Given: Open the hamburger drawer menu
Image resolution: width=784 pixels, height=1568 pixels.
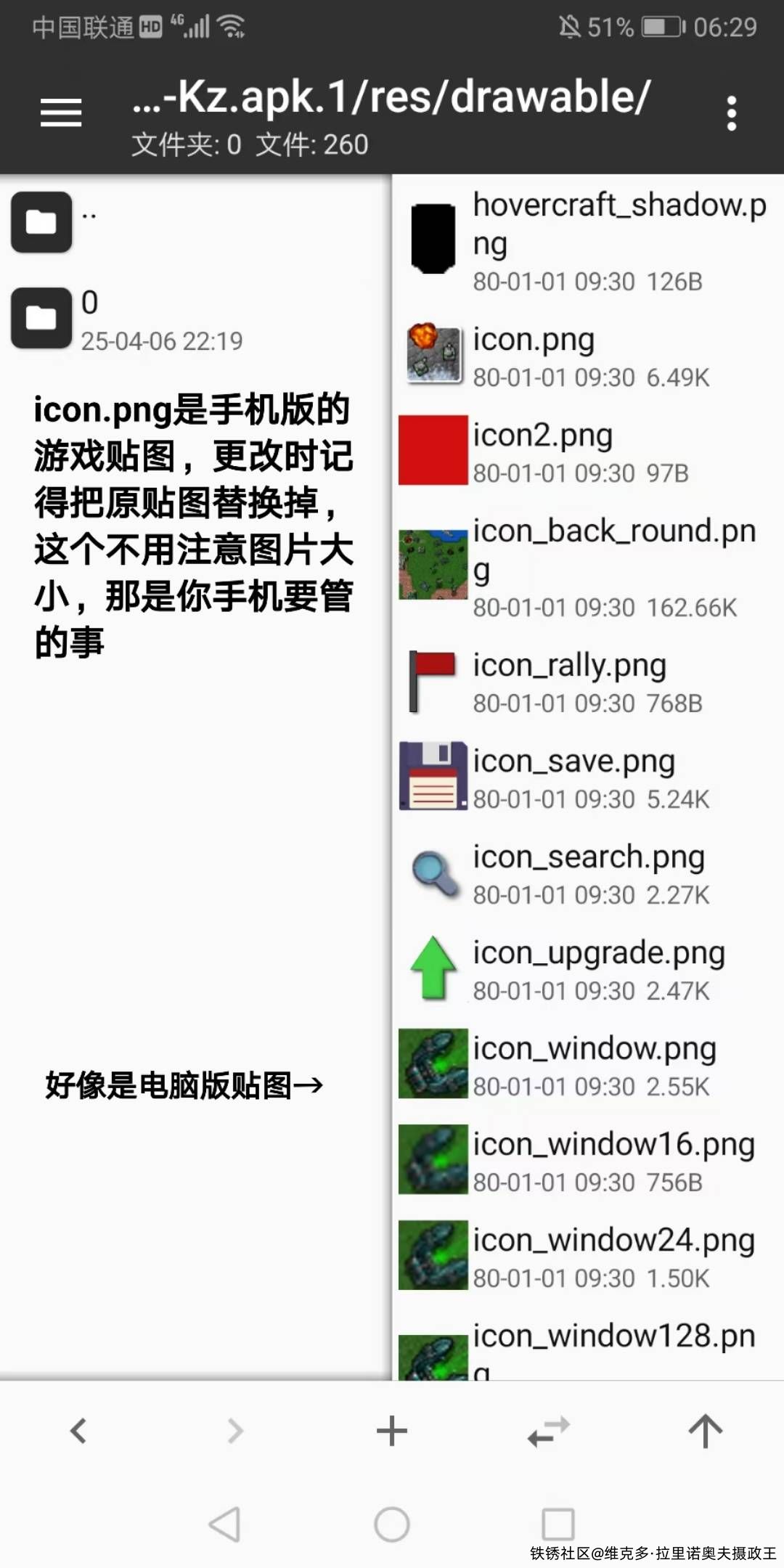Looking at the screenshot, I should pyautogui.click(x=61, y=113).
